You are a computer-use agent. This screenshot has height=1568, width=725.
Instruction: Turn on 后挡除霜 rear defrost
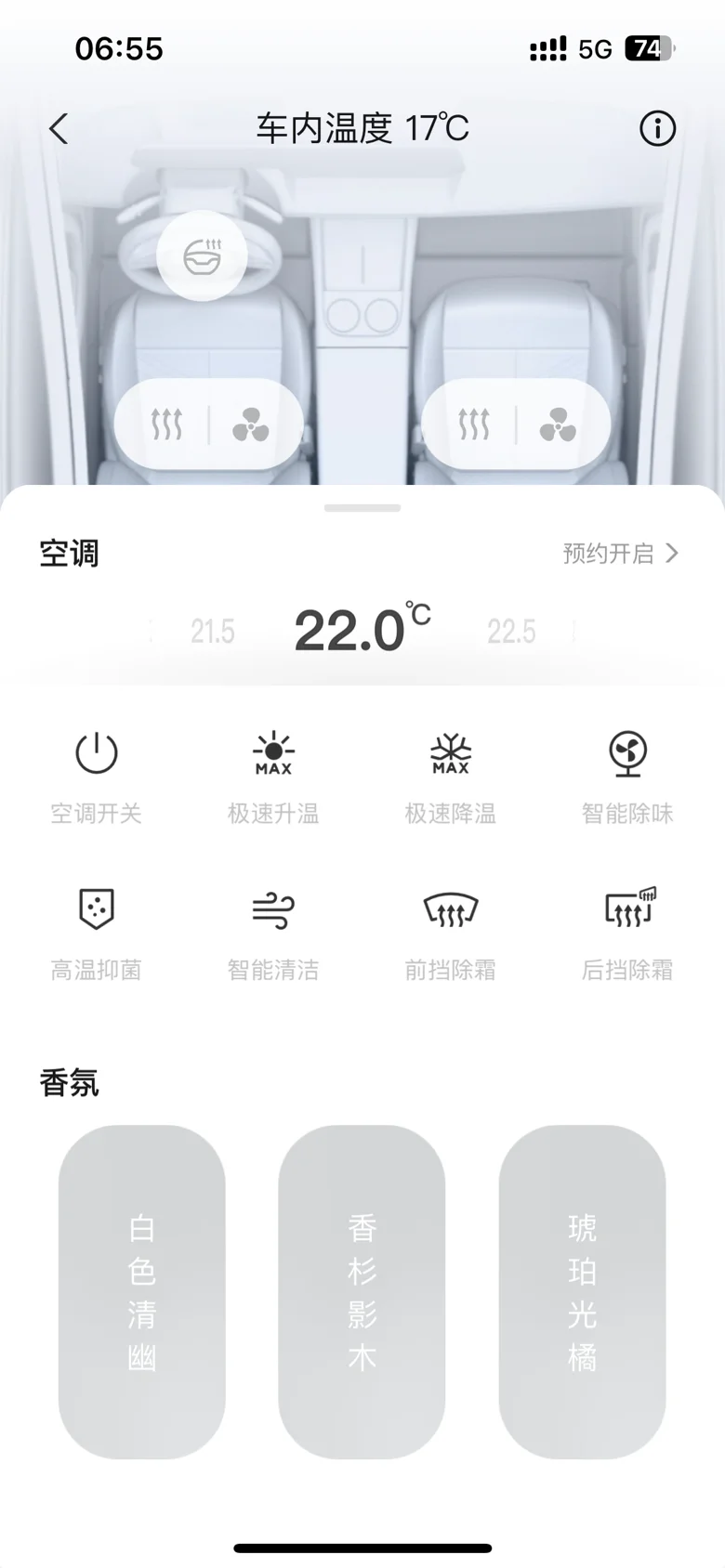629,909
